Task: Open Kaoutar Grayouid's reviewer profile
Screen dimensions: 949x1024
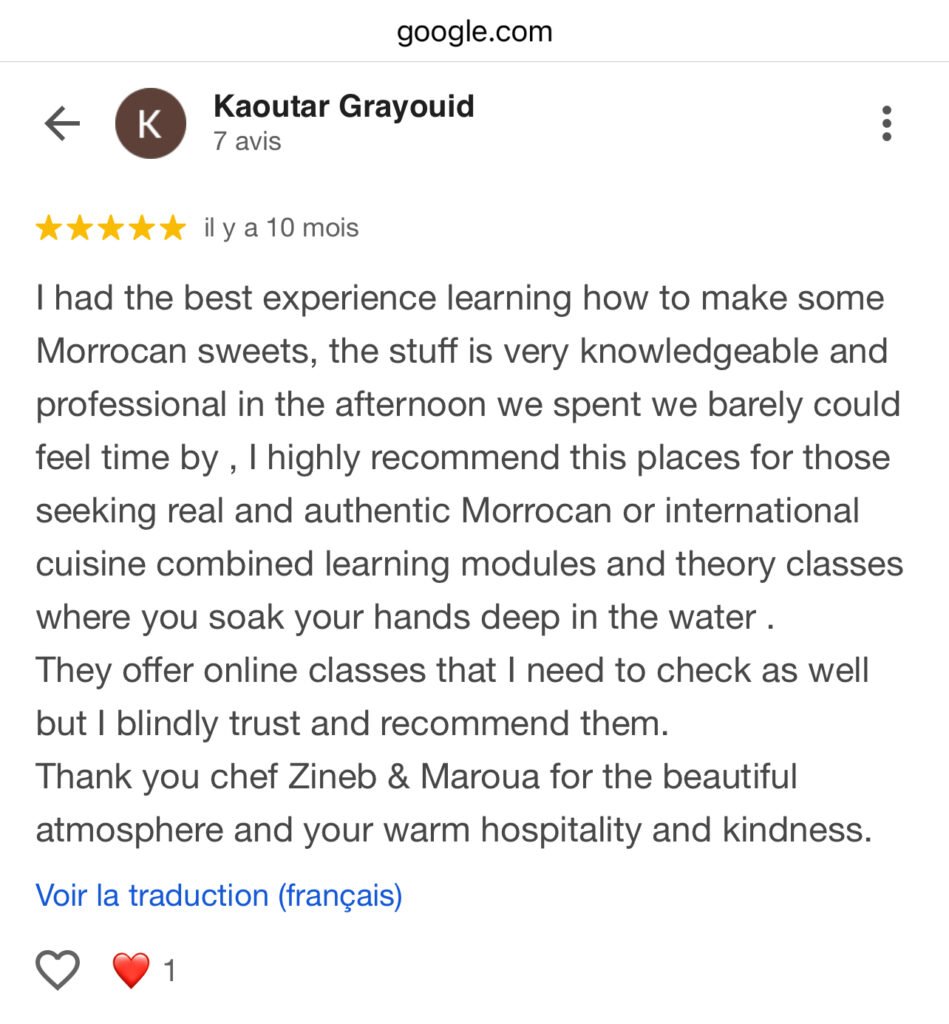Action: [x=343, y=106]
